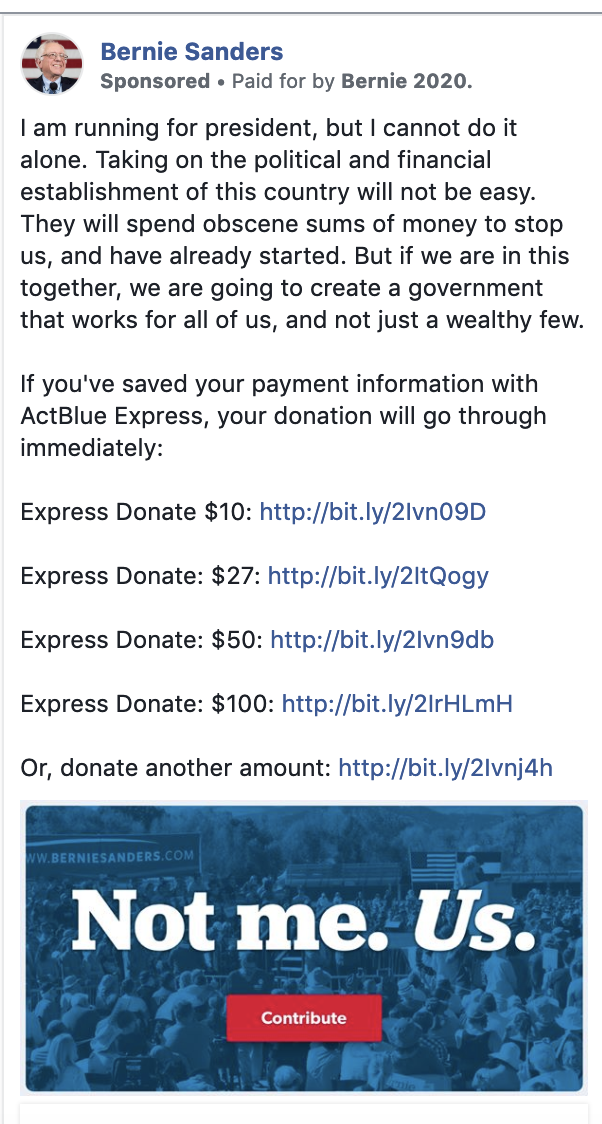The height and width of the screenshot is (1124, 602).
Task: Open the Not me. Us. ad image
Action: pyautogui.click(x=305, y=948)
